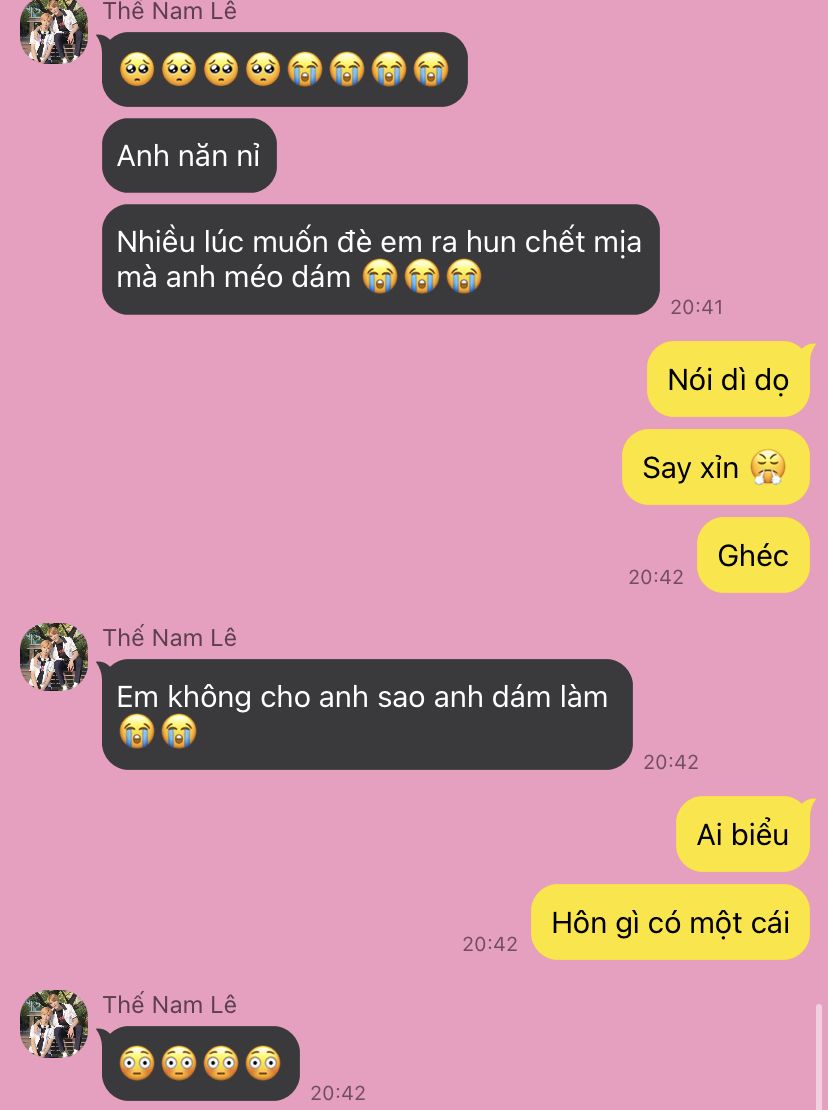828x1110 pixels.
Task: Tap avatar next to "Em không cho anh" message
Action: pyautogui.click(x=54, y=656)
